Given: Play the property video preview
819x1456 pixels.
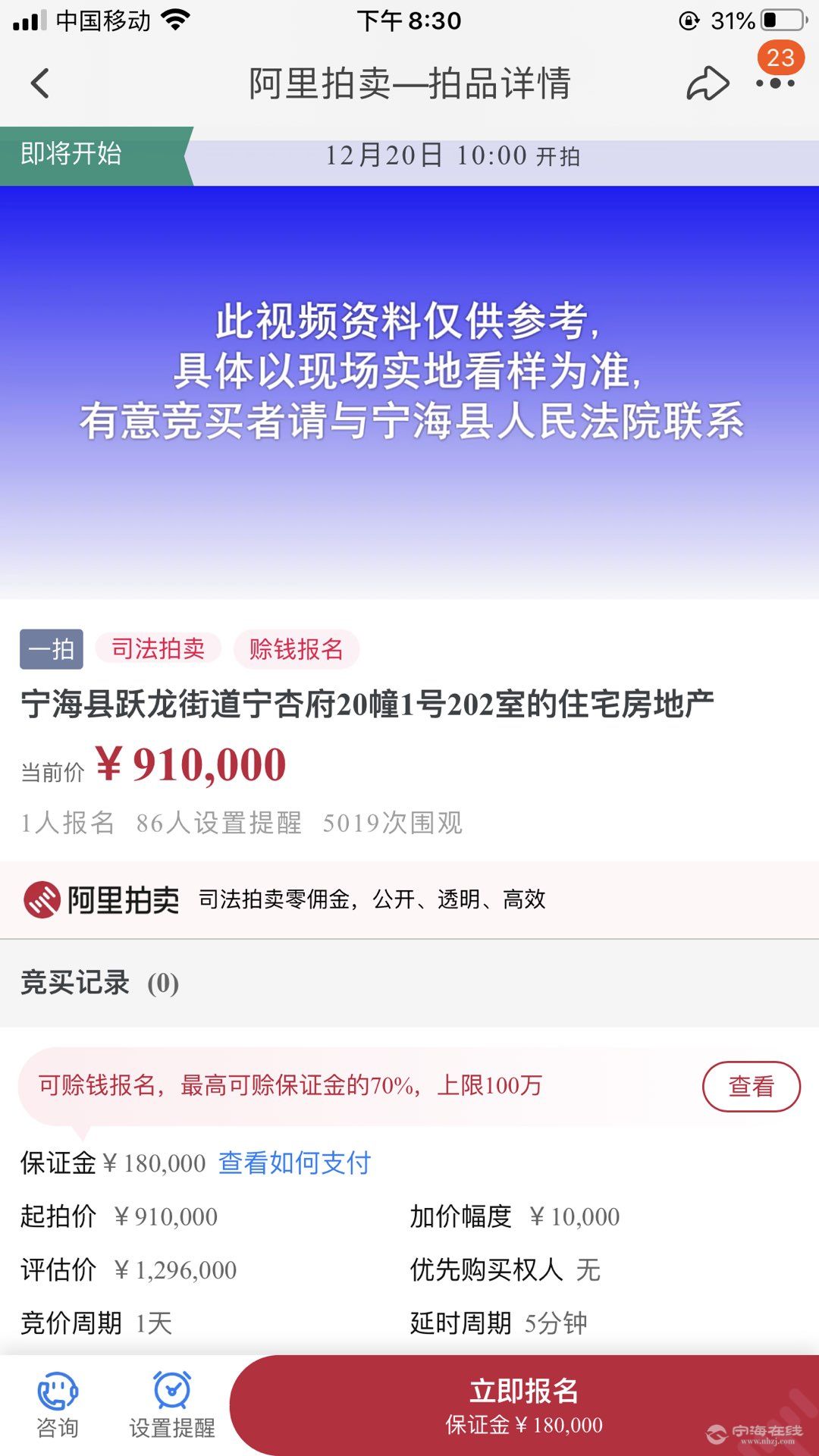Looking at the screenshot, I should (409, 392).
